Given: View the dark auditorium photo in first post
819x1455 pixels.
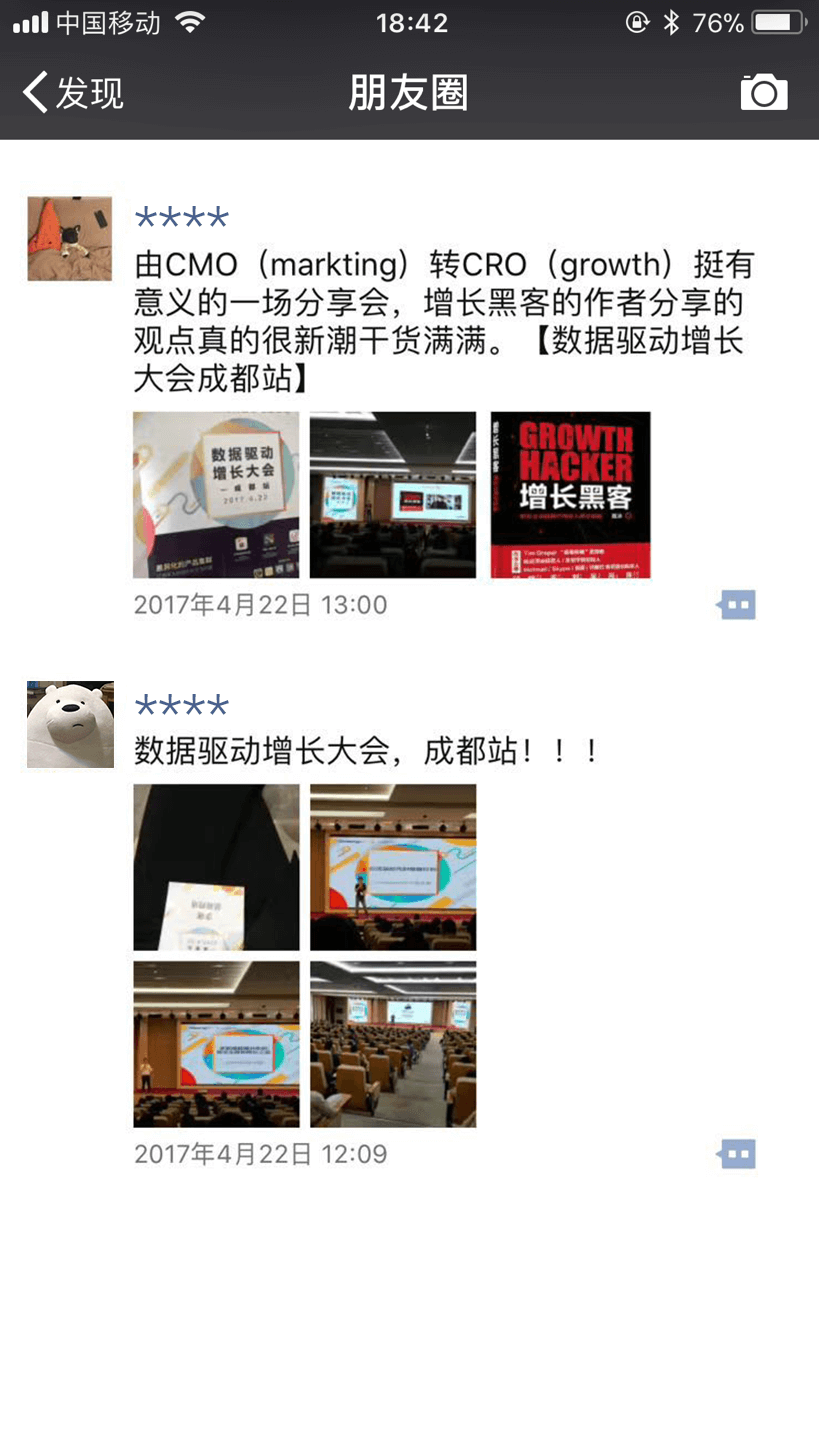Looking at the screenshot, I should (393, 495).
